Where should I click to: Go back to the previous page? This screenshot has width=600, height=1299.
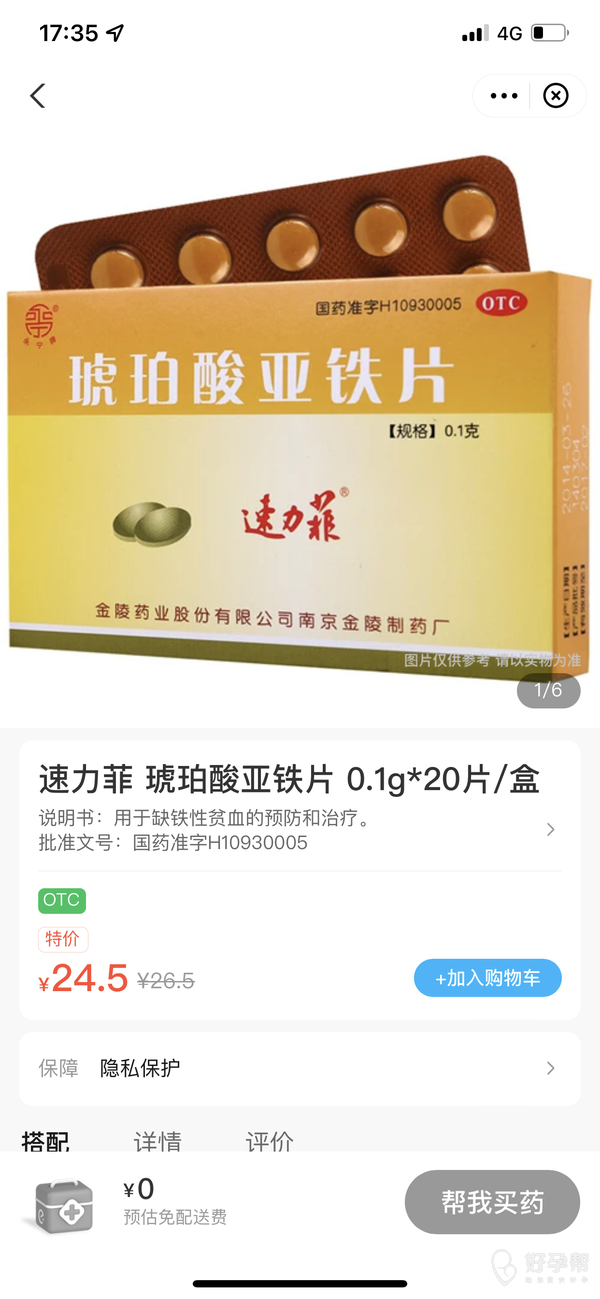click(x=38, y=96)
